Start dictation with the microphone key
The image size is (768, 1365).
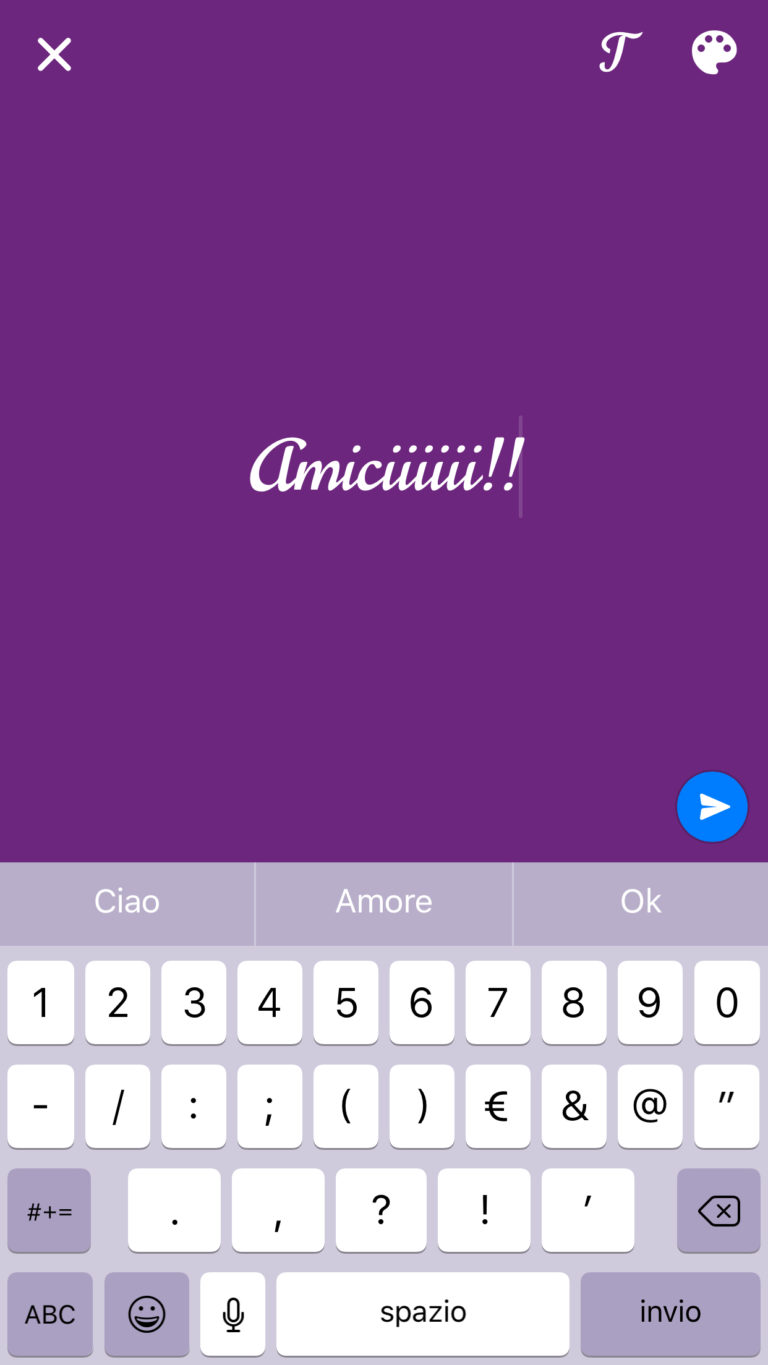click(233, 1314)
